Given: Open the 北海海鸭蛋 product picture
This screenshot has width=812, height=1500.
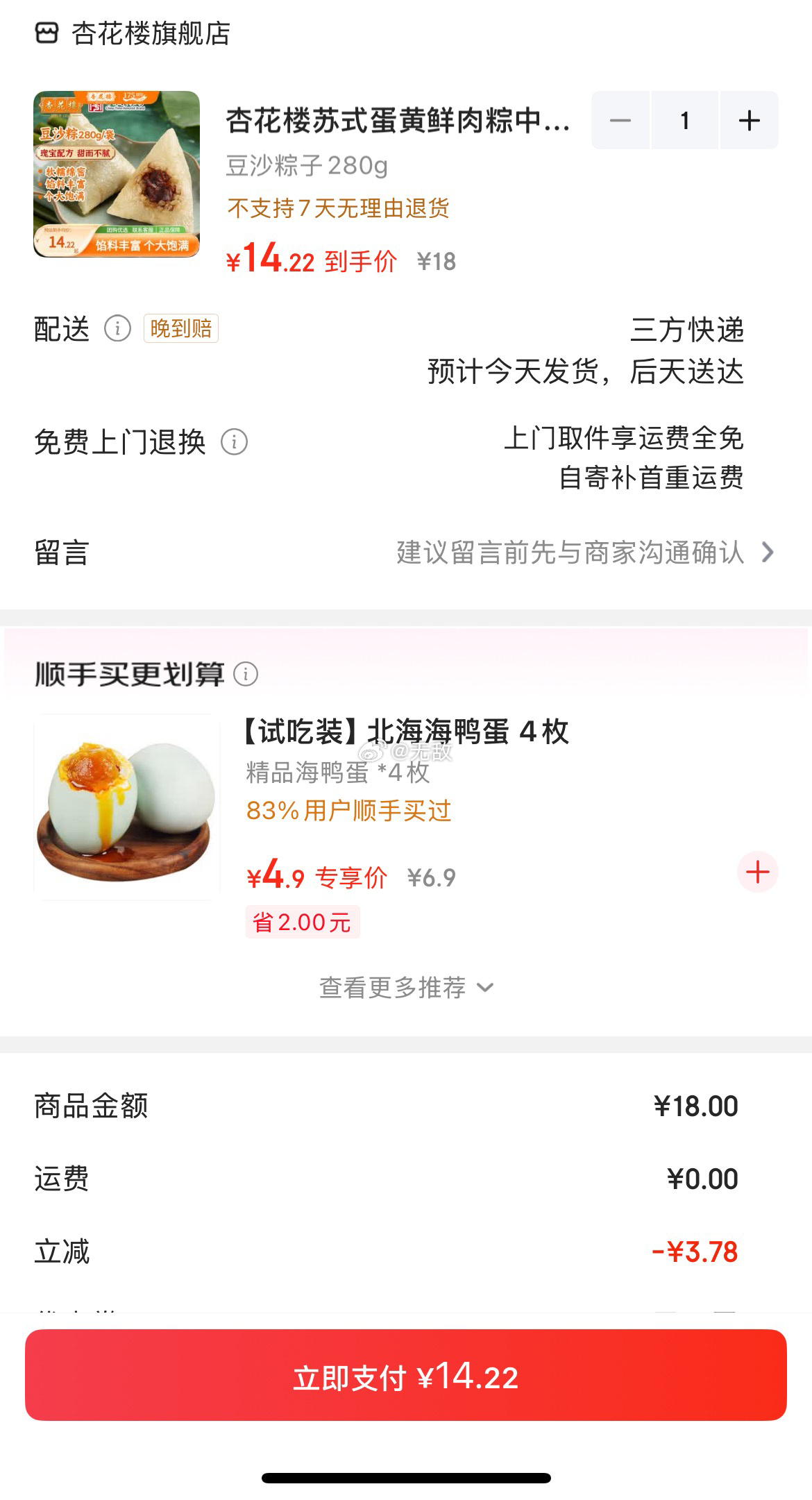Looking at the screenshot, I should [127, 807].
